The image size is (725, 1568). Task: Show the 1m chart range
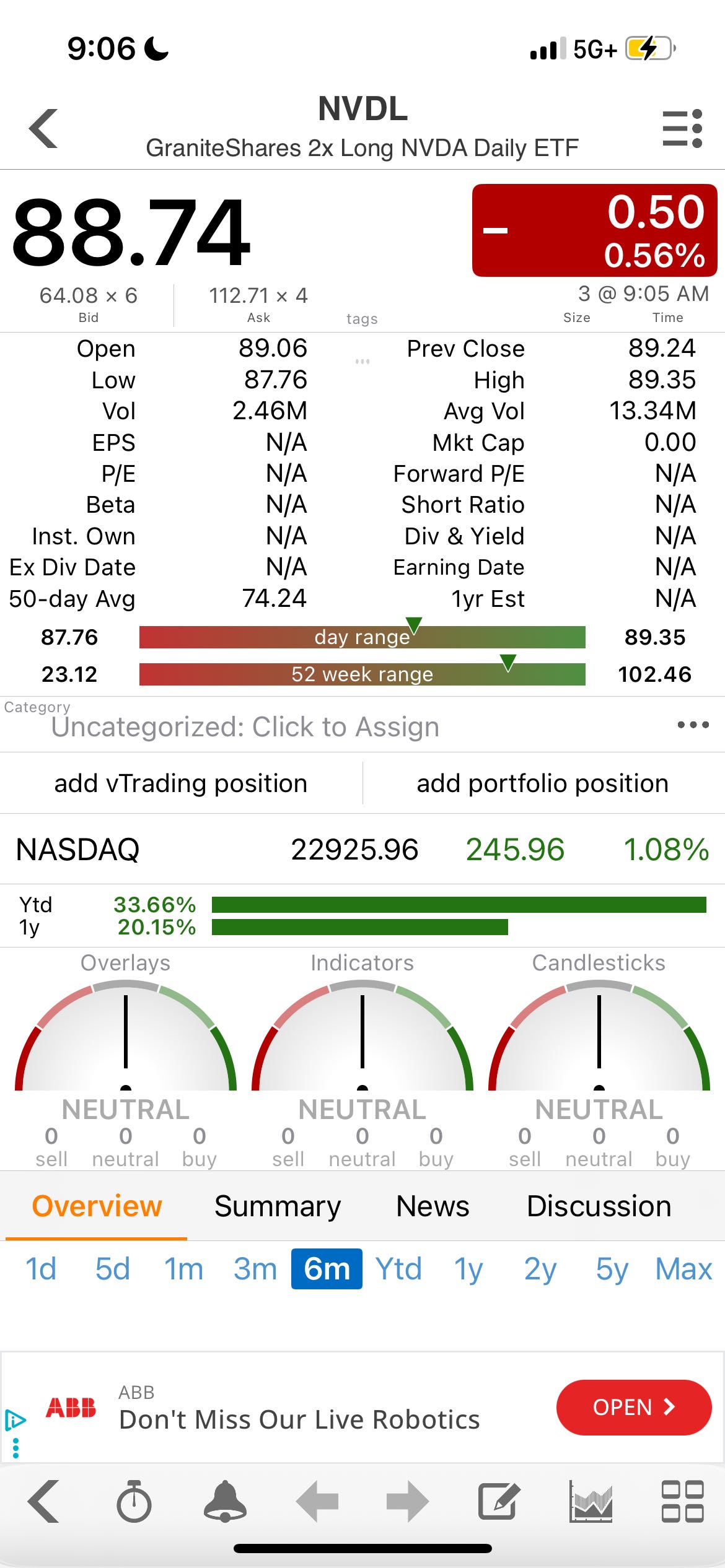(x=183, y=1270)
